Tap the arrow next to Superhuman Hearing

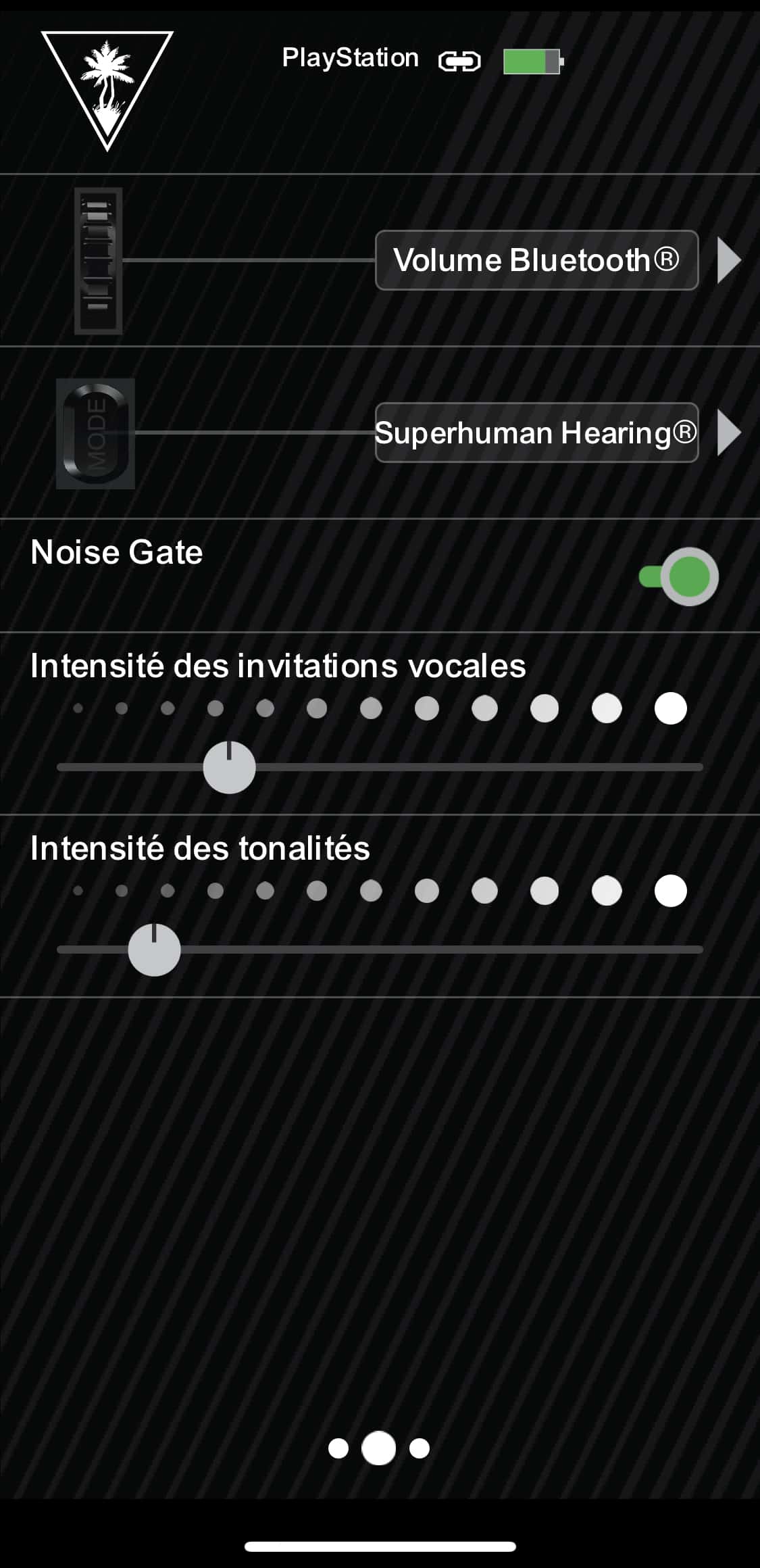pyautogui.click(x=728, y=433)
